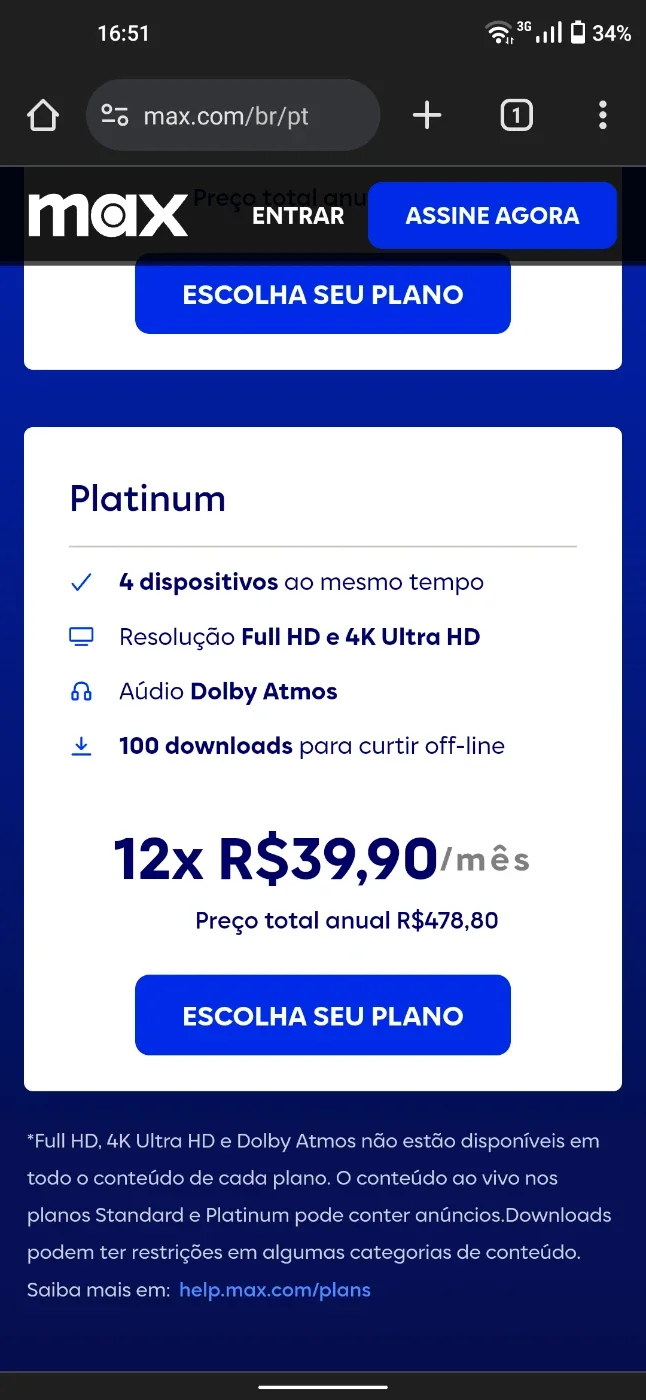
Task: Open a new browser tab
Action: click(427, 116)
